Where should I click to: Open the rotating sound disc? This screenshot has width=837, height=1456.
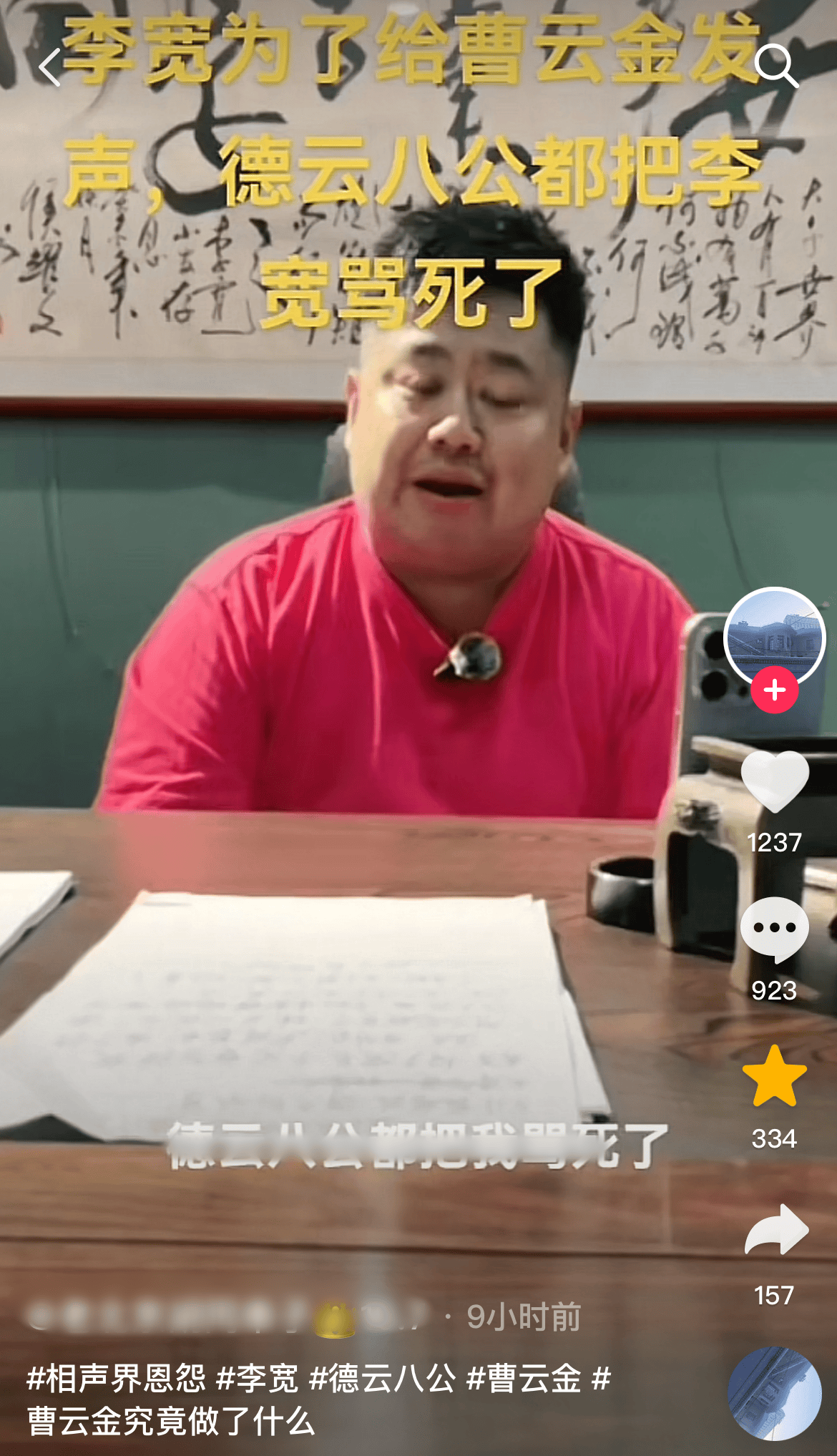[x=774, y=1393]
